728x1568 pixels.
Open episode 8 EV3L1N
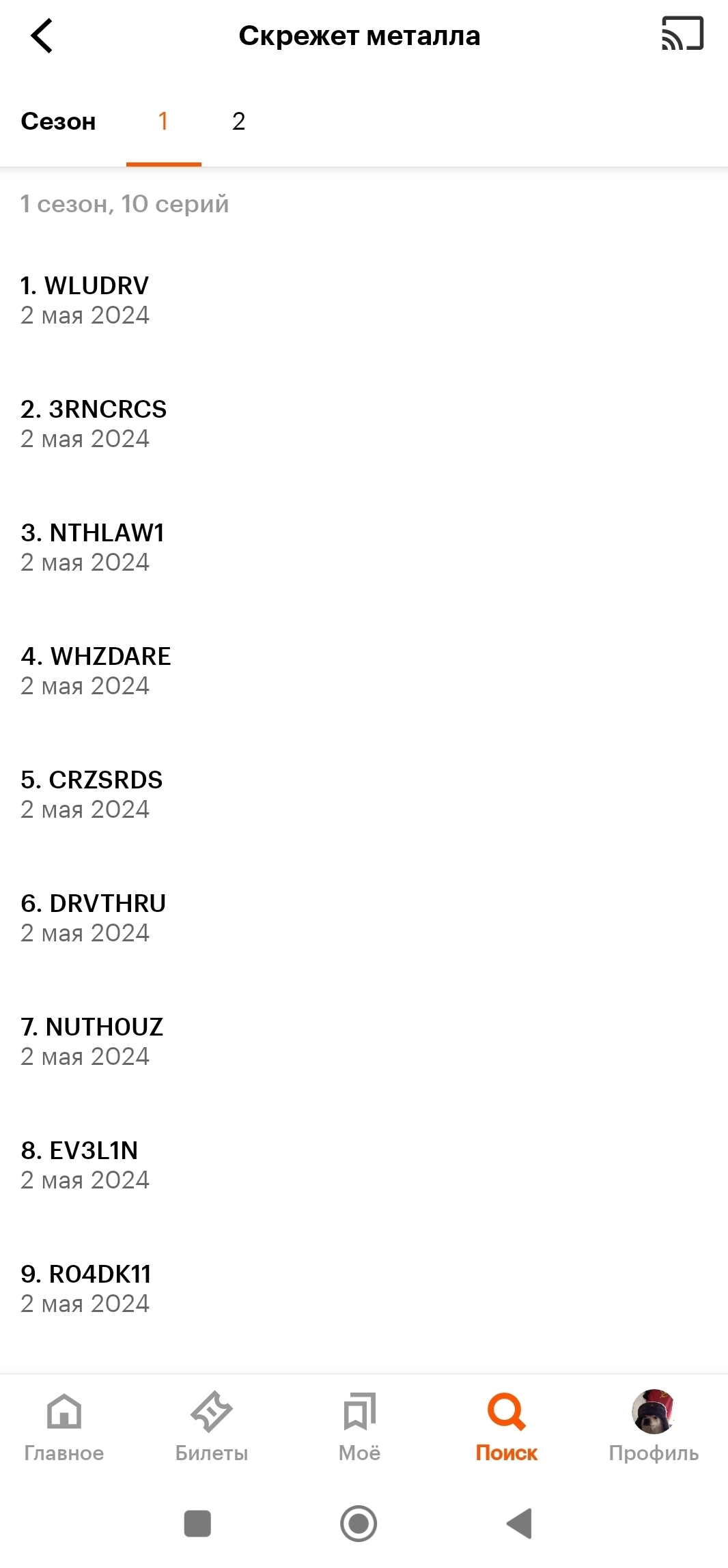click(x=85, y=1165)
